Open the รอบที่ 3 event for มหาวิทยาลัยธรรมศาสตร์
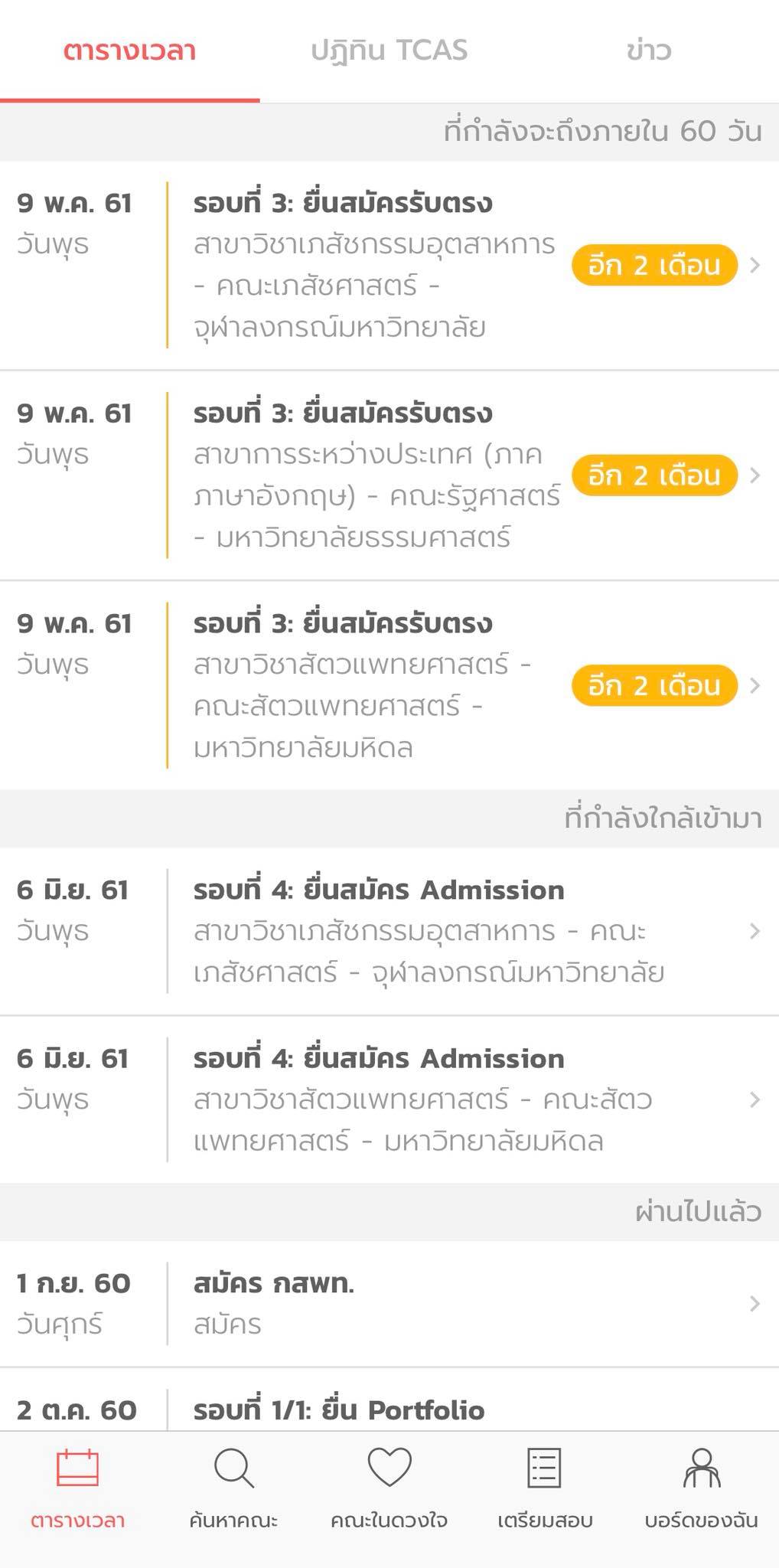Viewport: 779px width, 1568px height. 389,475
